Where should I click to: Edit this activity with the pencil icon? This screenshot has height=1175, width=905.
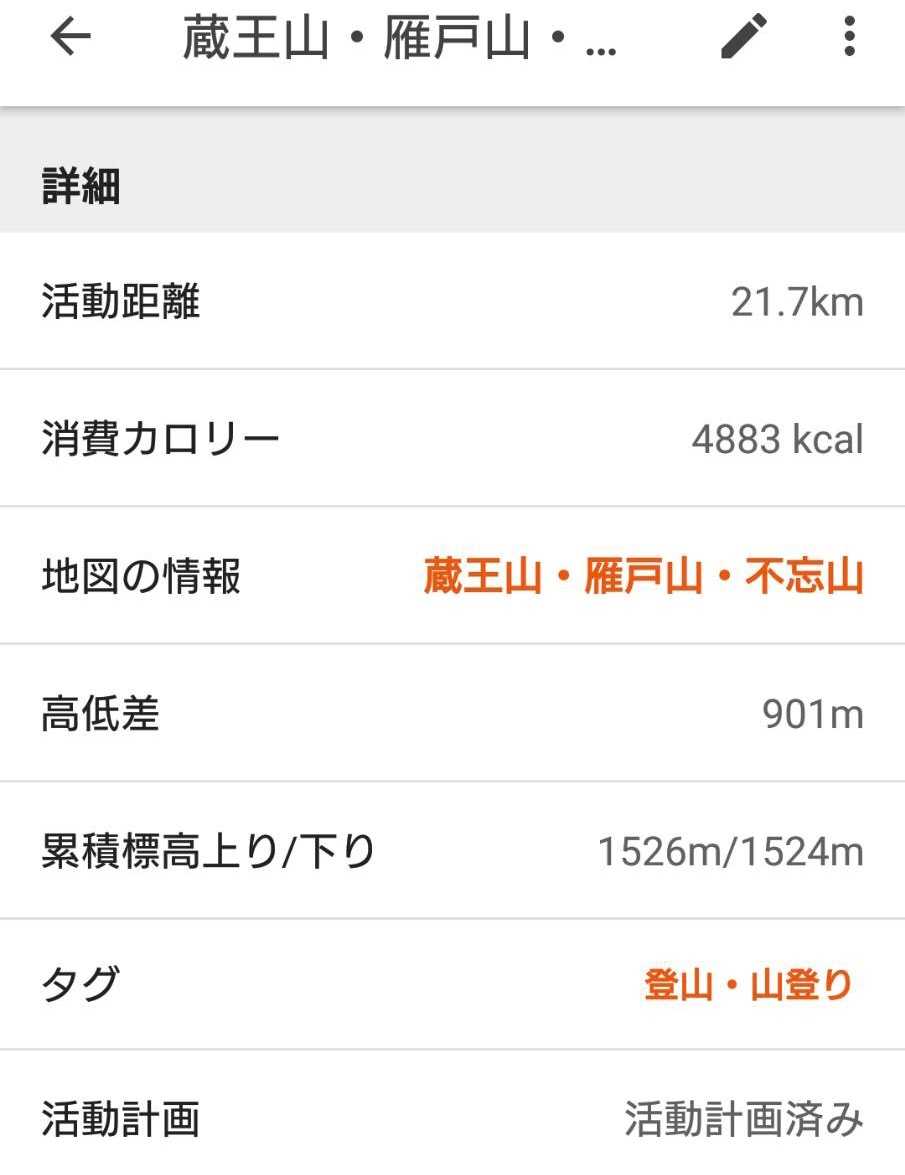tap(744, 38)
